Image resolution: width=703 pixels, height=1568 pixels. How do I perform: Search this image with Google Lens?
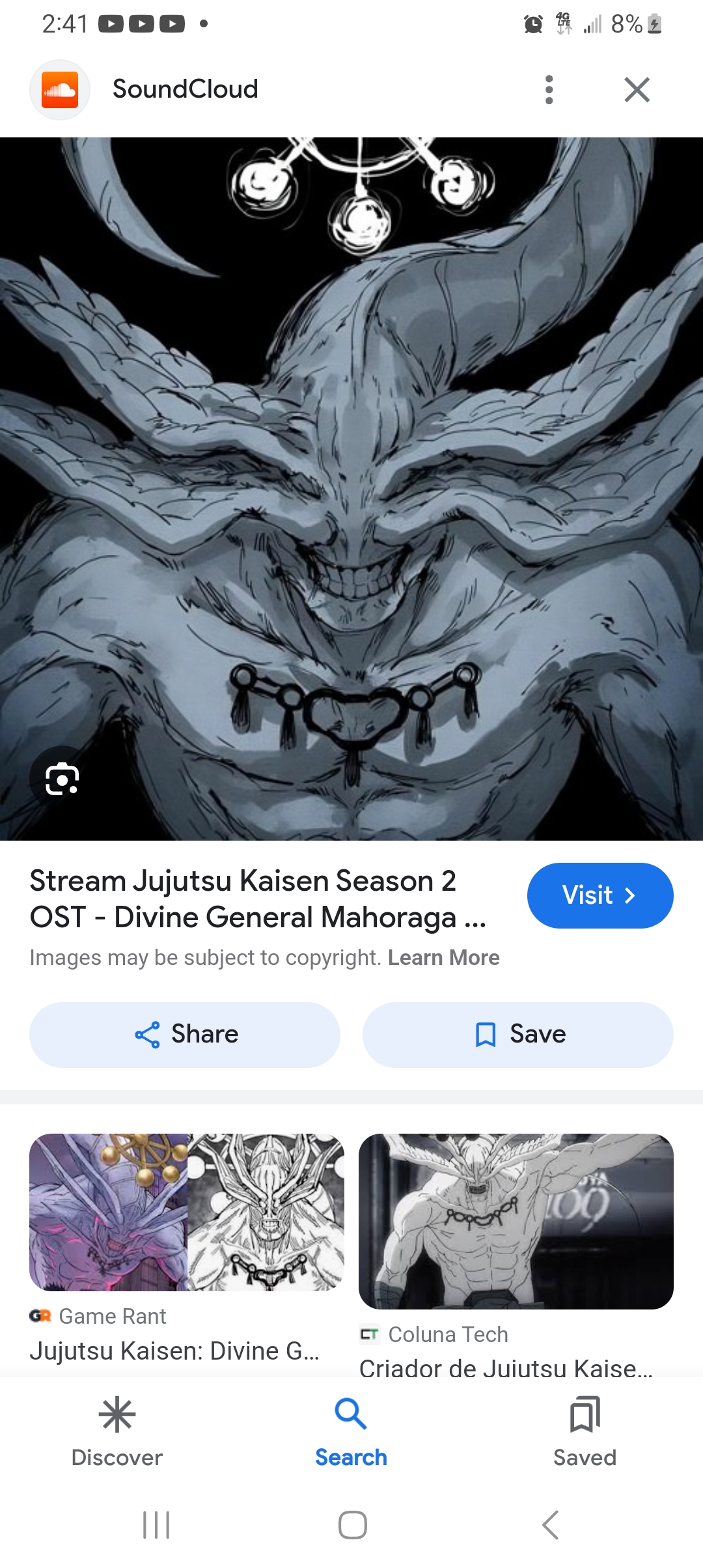point(62,779)
